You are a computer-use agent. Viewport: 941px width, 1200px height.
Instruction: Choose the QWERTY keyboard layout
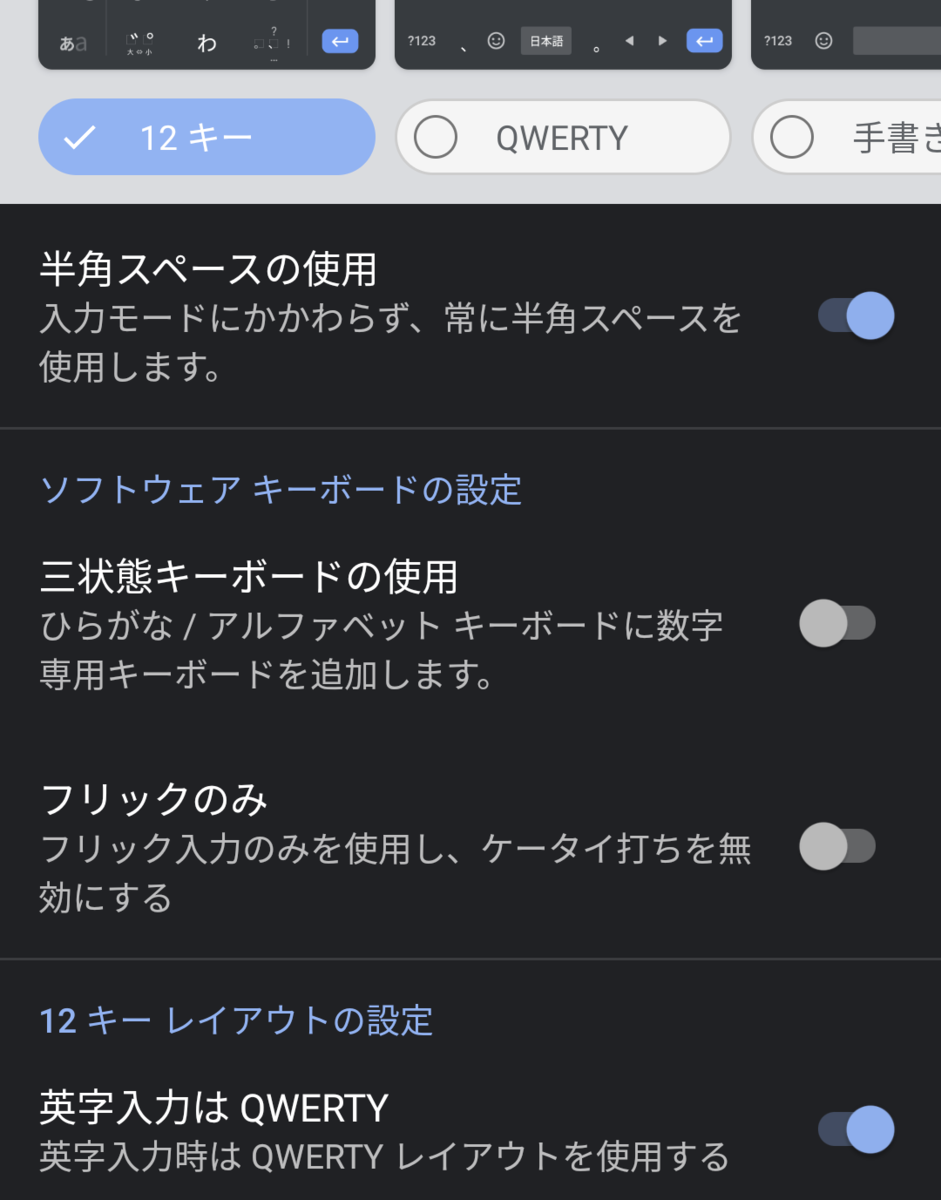click(562, 137)
